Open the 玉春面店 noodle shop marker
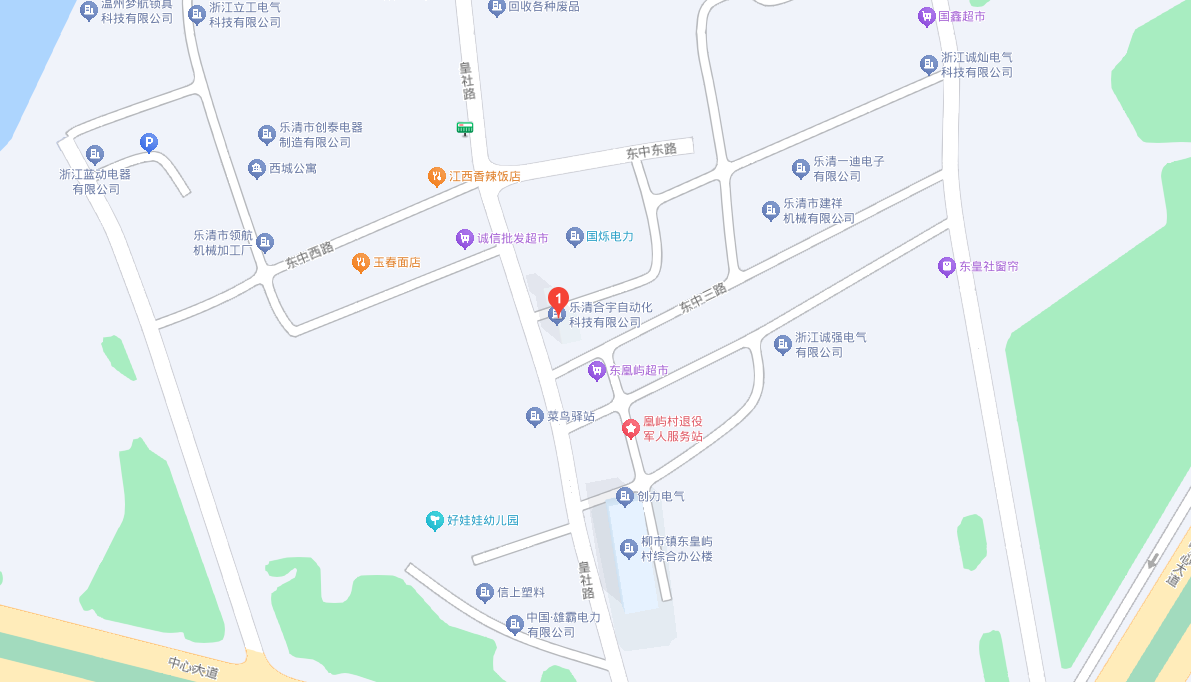 point(361,262)
